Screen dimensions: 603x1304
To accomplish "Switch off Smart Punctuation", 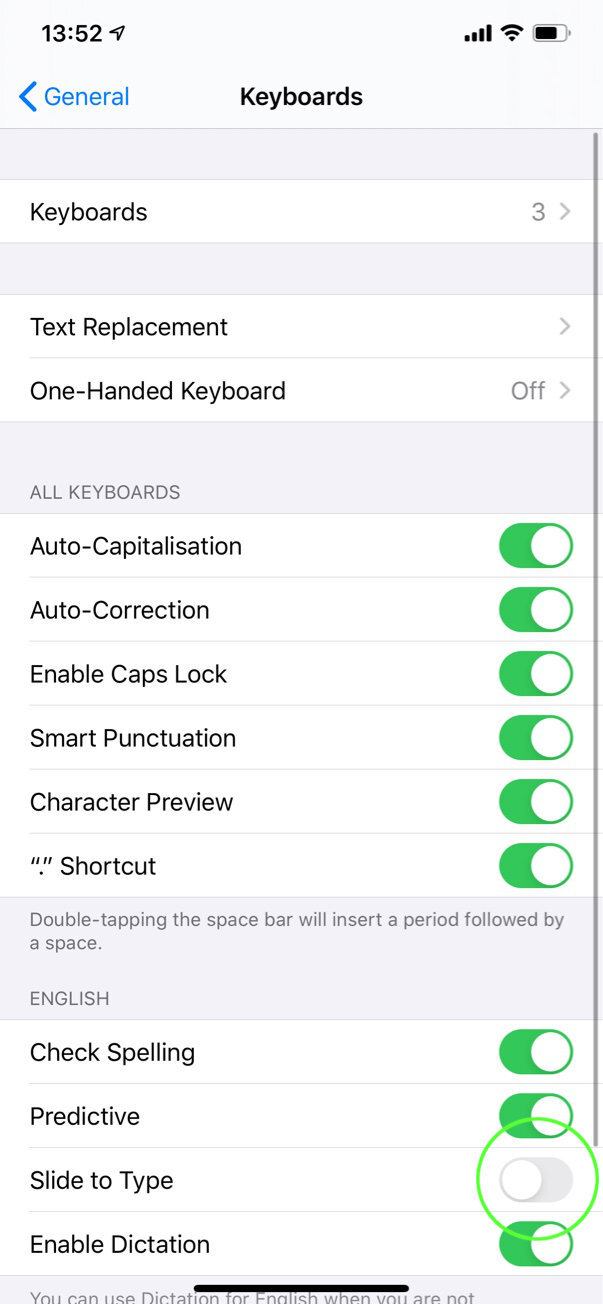I will pyautogui.click(x=536, y=738).
